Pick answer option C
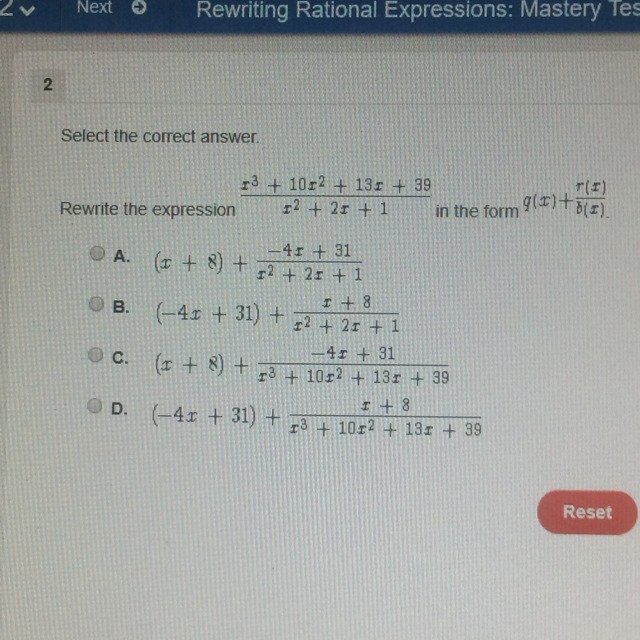 pyautogui.click(x=97, y=355)
